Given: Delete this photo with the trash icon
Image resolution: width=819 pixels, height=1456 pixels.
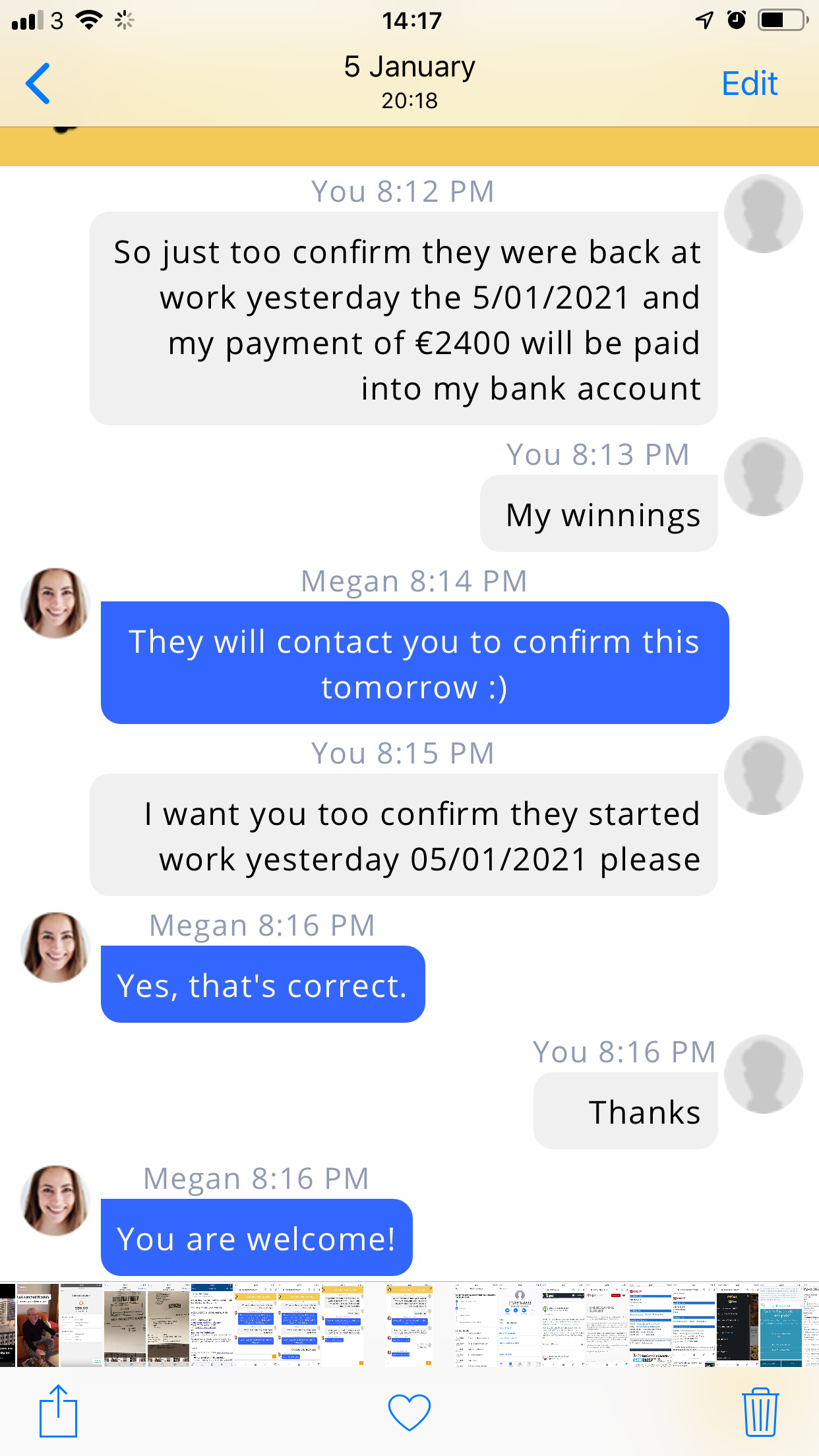Looking at the screenshot, I should (x=760, y=1412).
